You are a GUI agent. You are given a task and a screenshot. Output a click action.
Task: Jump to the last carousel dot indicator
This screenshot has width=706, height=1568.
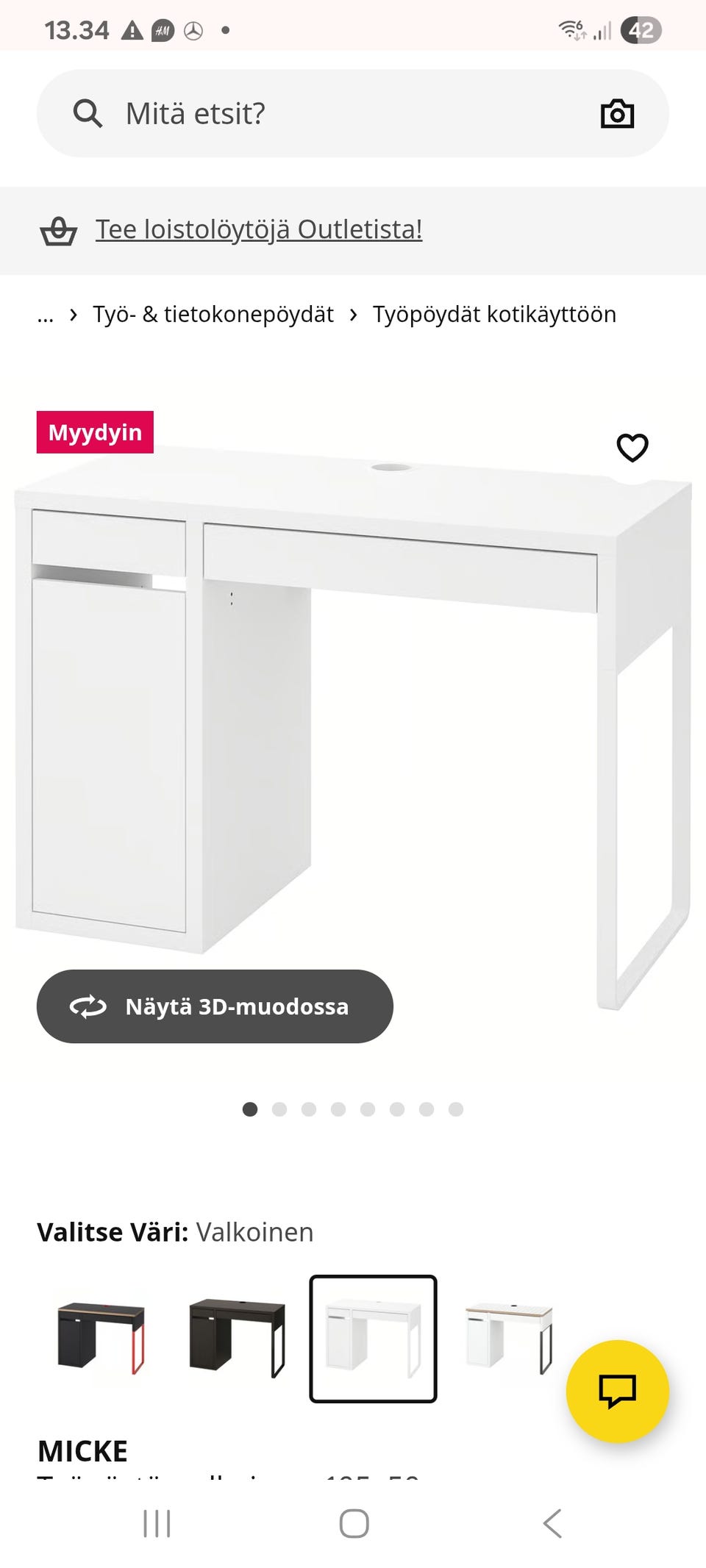point(454,1109)
